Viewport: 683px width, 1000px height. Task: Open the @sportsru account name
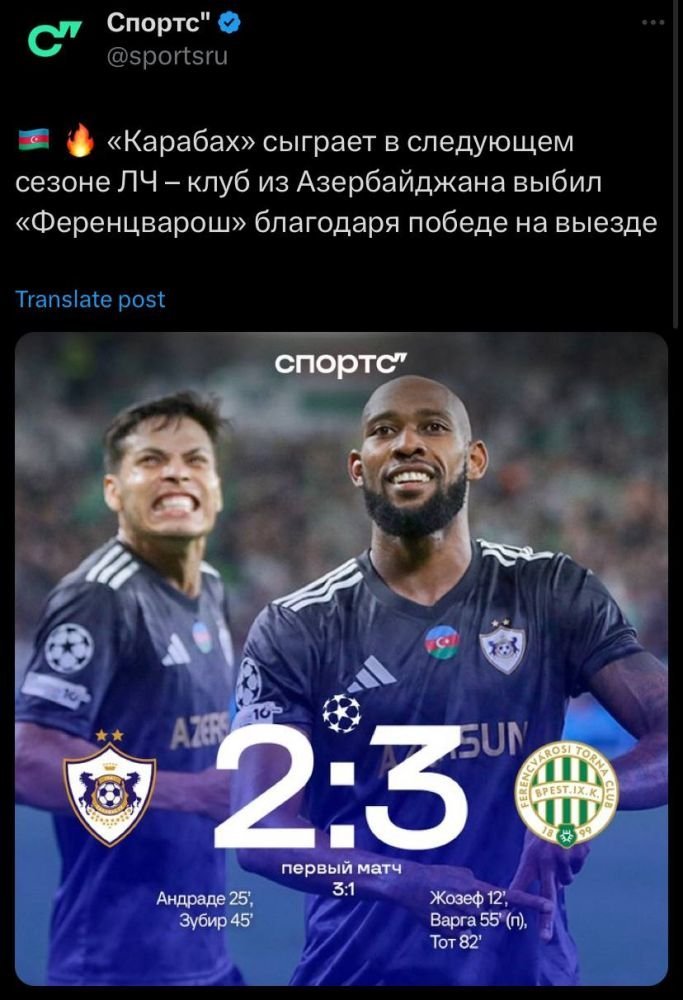(166, 55)
